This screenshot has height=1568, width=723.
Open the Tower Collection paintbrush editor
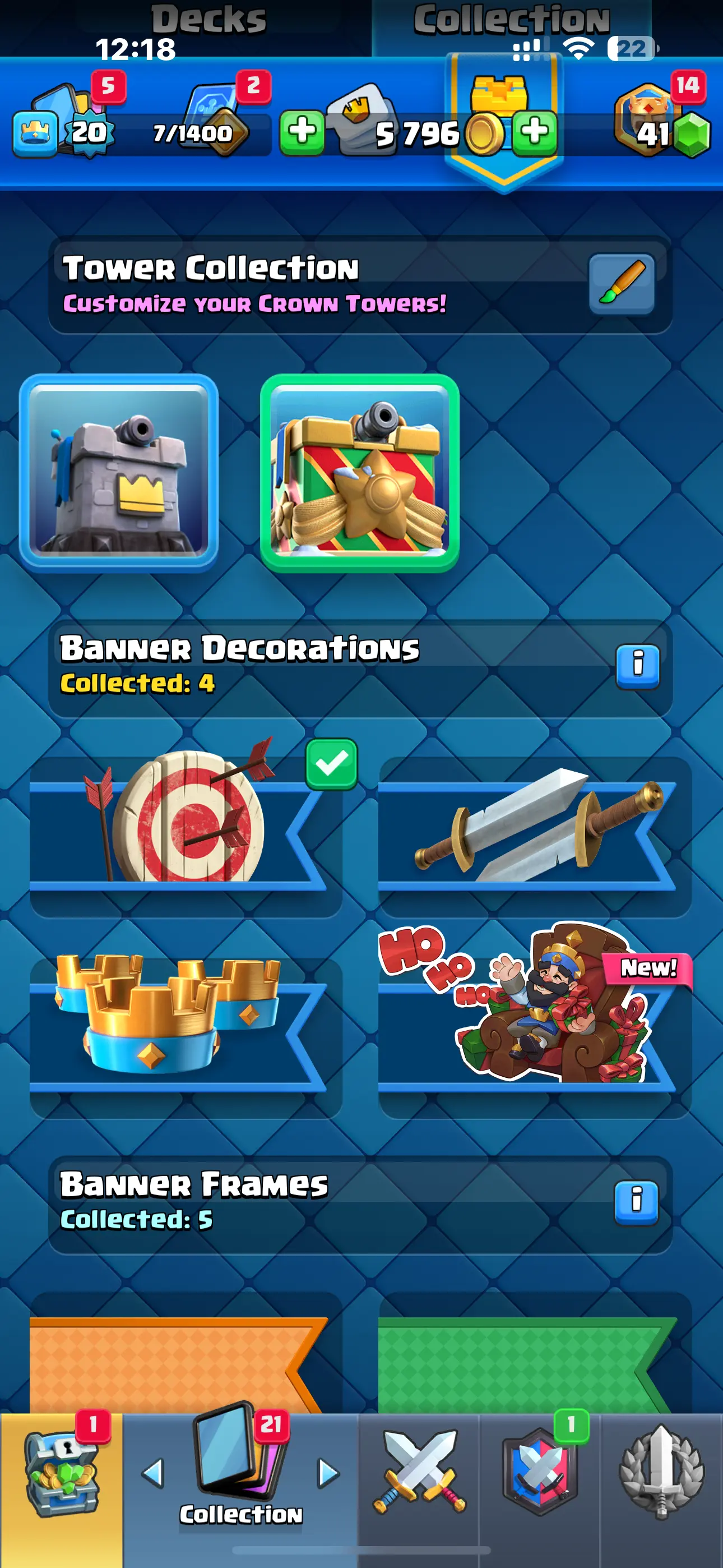622,284
